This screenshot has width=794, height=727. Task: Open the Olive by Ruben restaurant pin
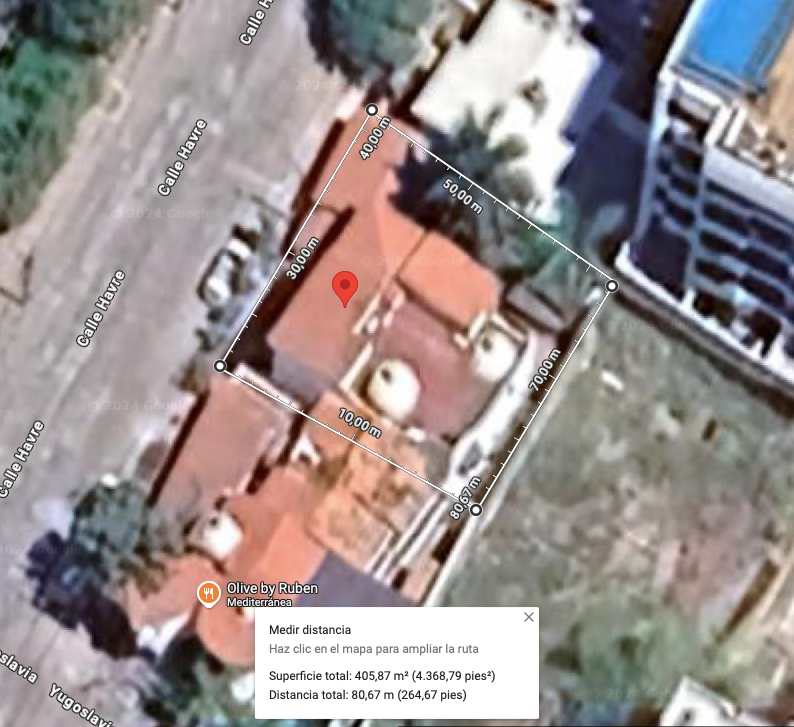208,594
